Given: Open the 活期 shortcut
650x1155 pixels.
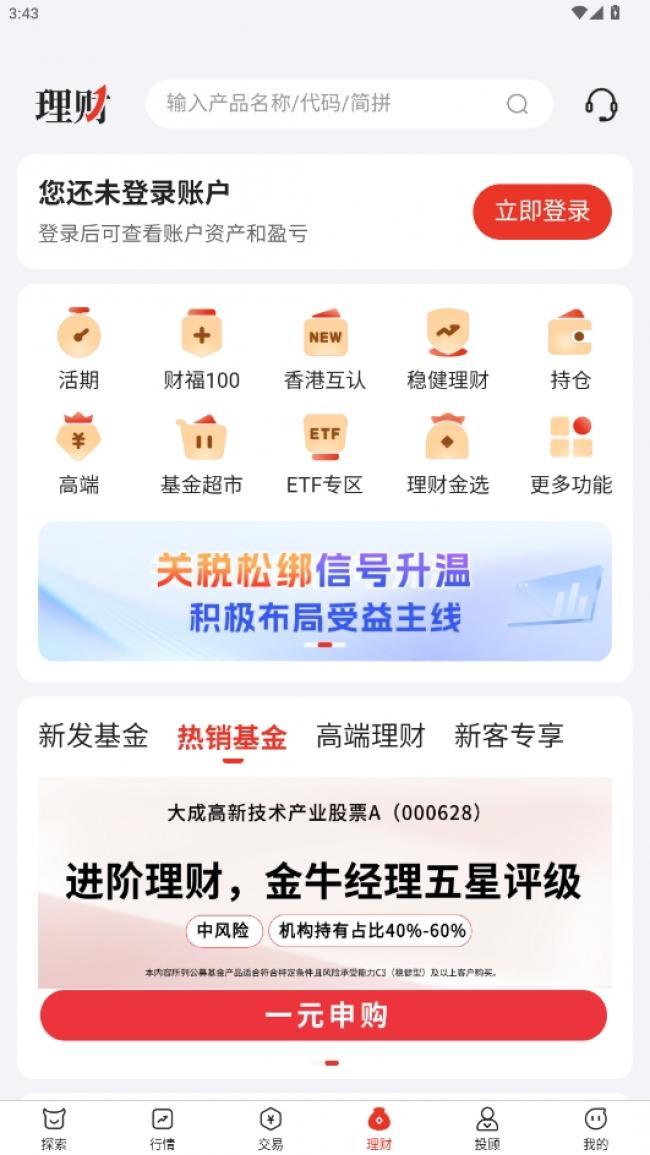Looking at the screenshot, I should [79, 349].
